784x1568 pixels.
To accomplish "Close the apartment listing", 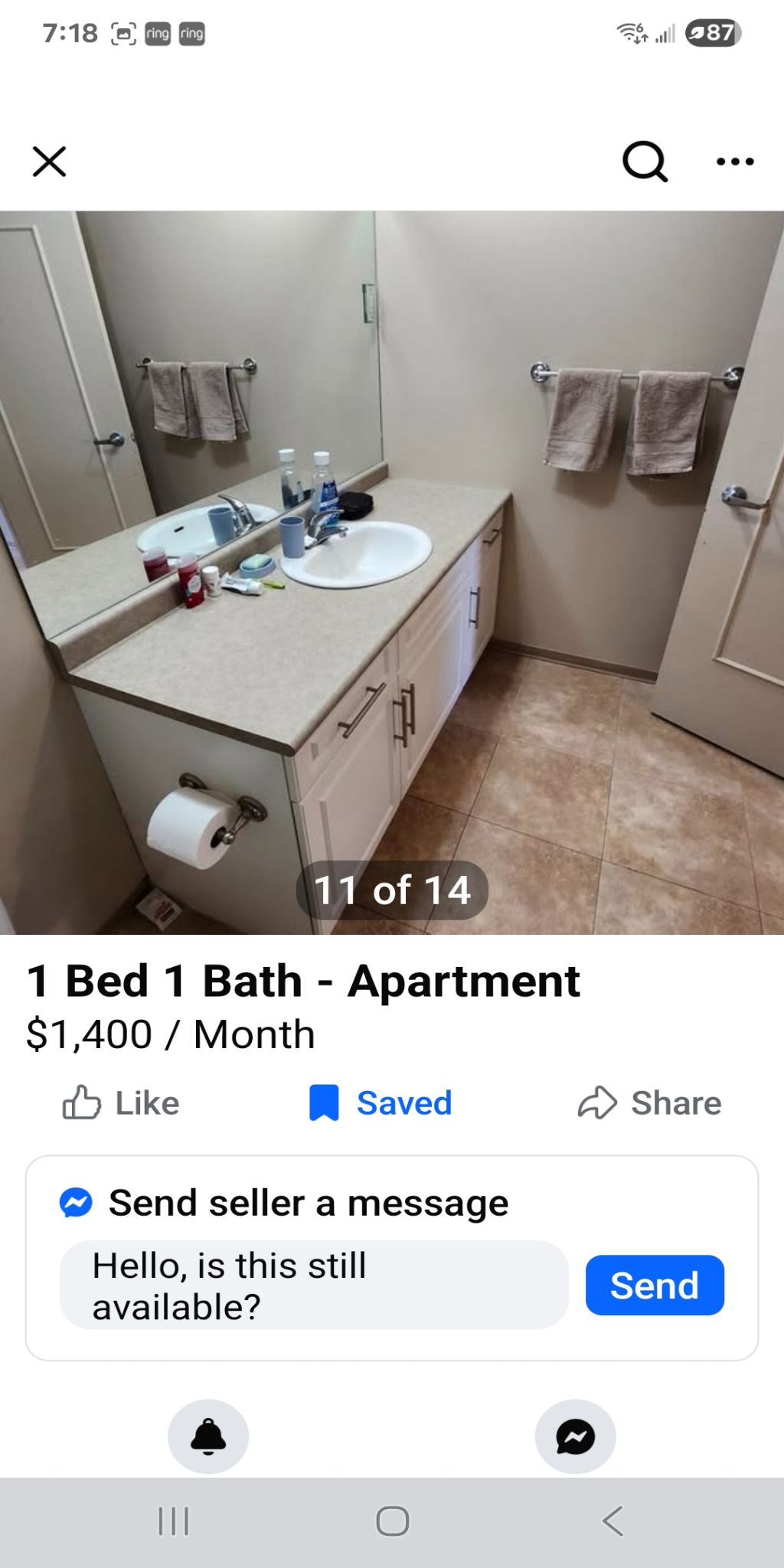I will pyautogui.click(x=50, y=162).
